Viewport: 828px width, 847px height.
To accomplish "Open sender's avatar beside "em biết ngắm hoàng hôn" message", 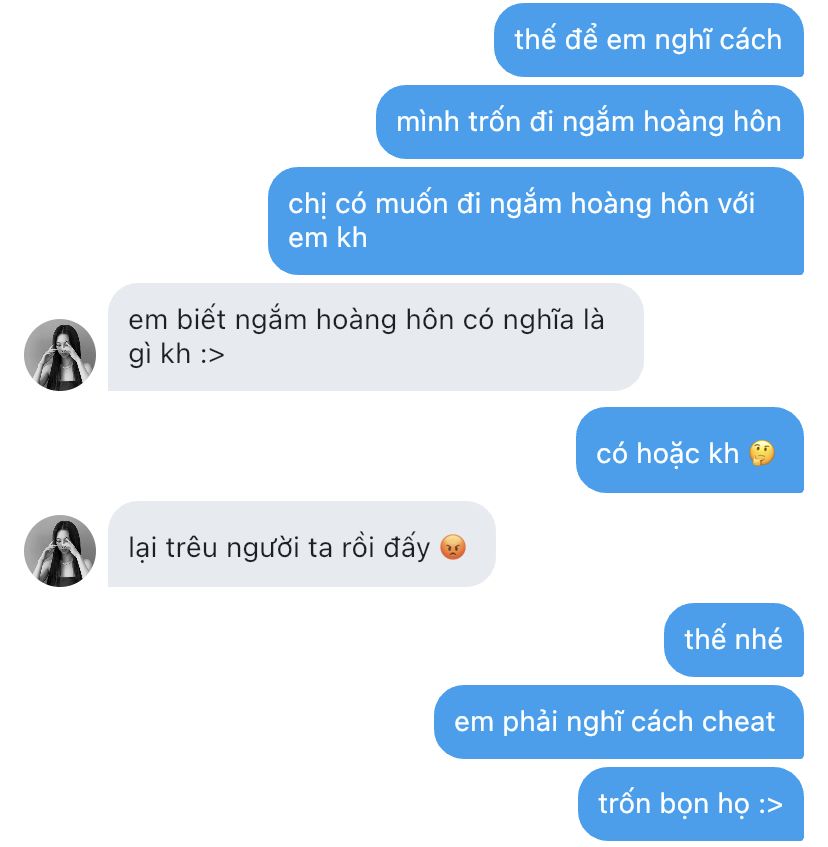I will click(60, 355).
